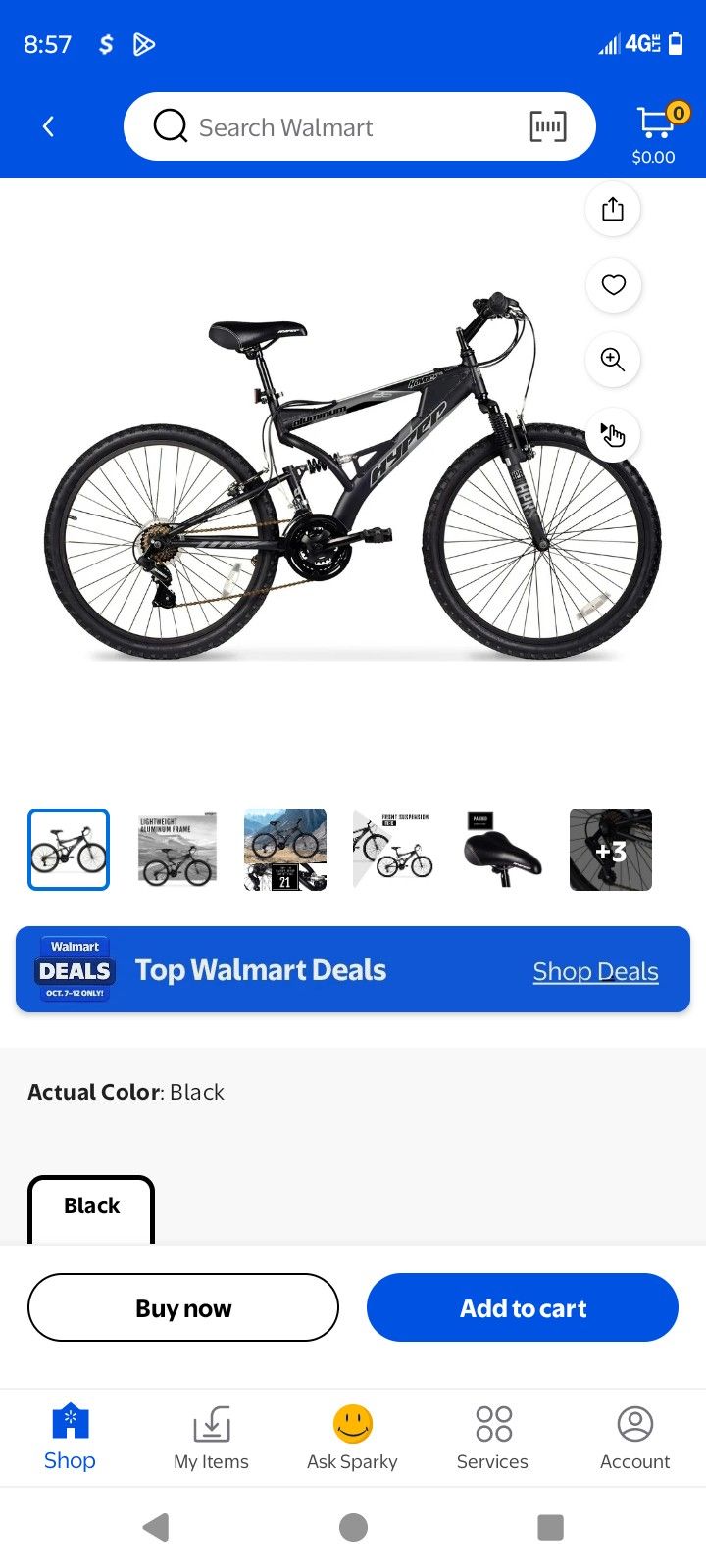The width and height of the screenshot is (706, 1568).
Task: Zoom into the product image
Action: (613, 360)
